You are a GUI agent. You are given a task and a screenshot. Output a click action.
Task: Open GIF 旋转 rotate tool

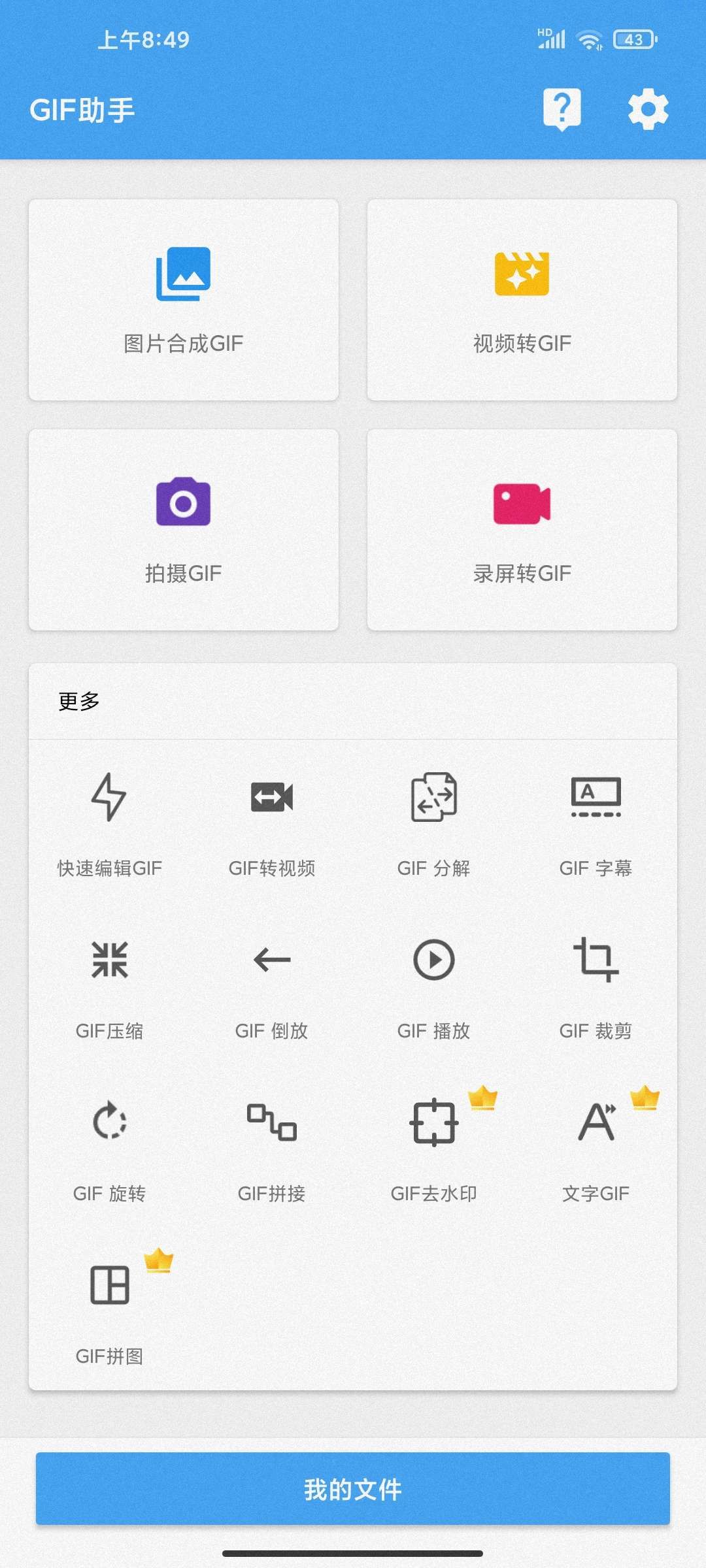tap(109, 1149)
